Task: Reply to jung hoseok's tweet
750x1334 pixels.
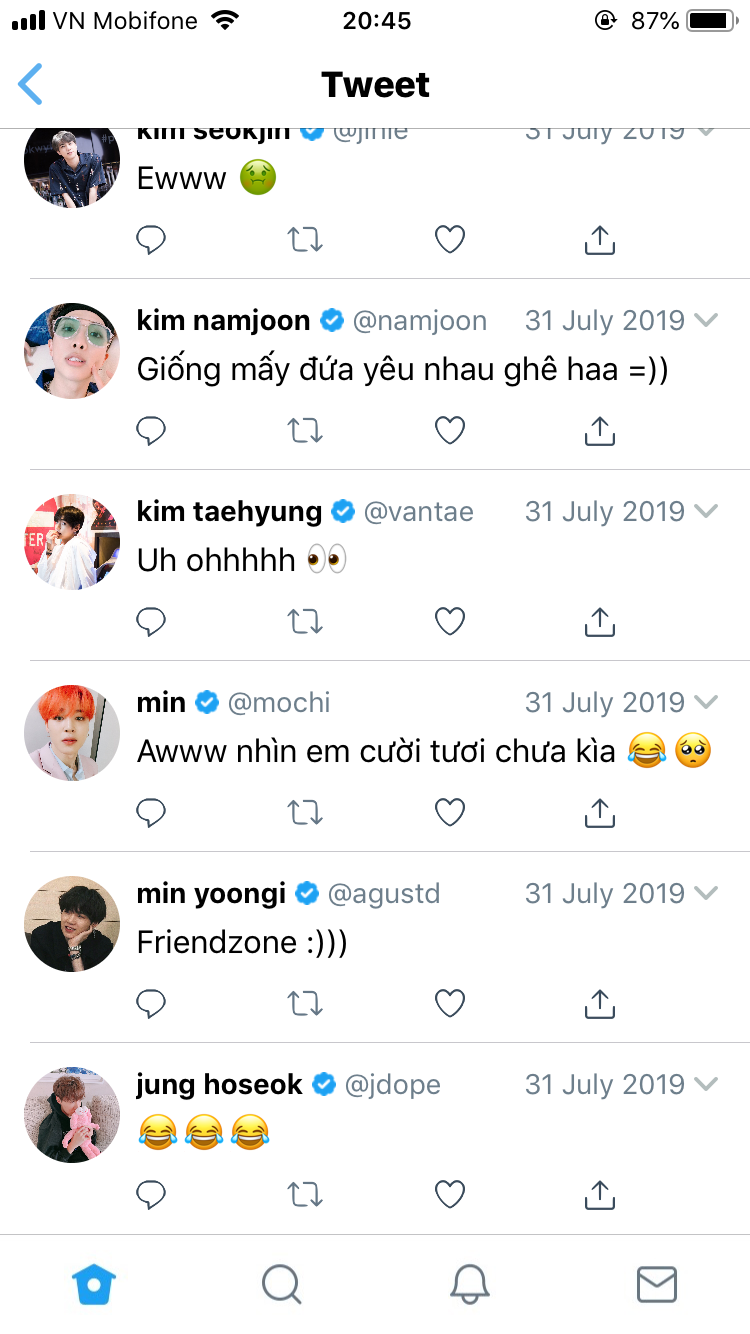Action: click(x=151, y=1194)
